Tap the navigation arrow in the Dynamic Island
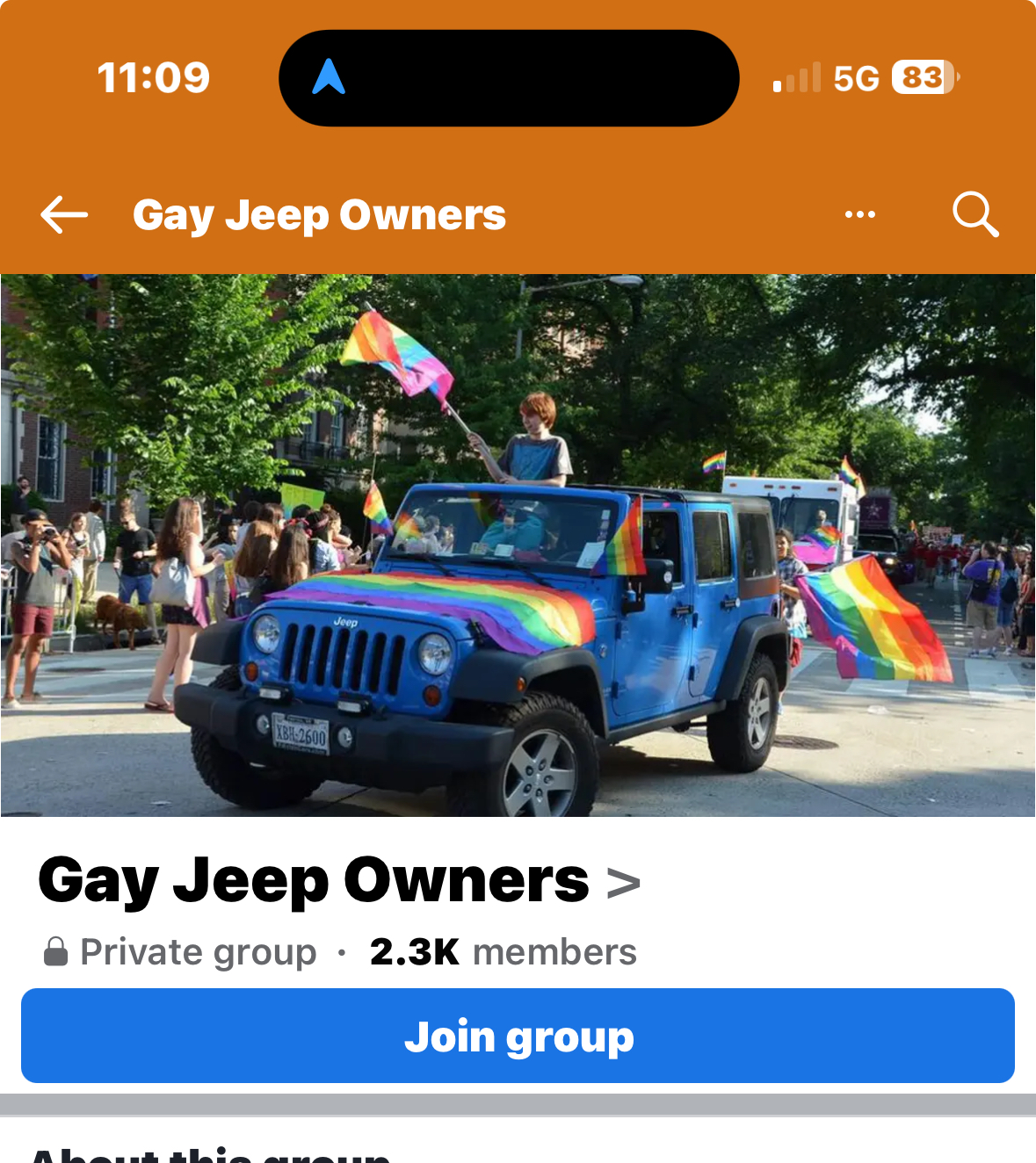 tap(329, 77)
